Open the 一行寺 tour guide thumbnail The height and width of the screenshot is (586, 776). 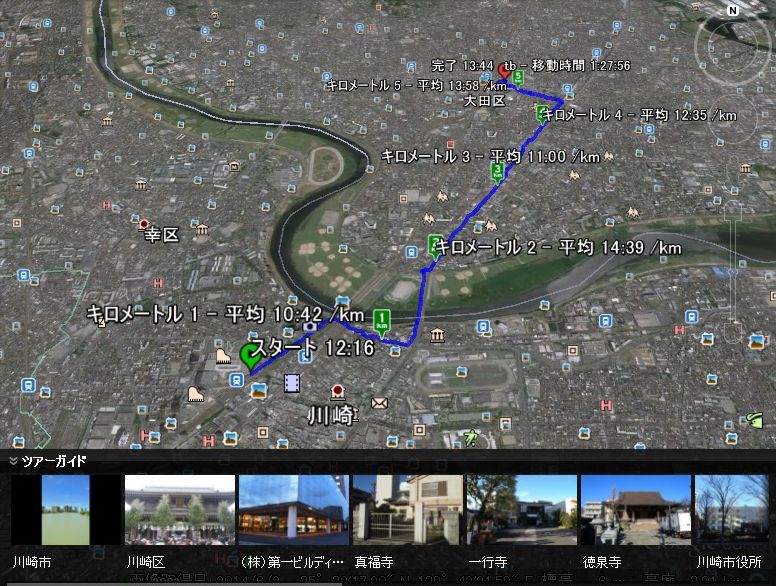click(521, 509)
